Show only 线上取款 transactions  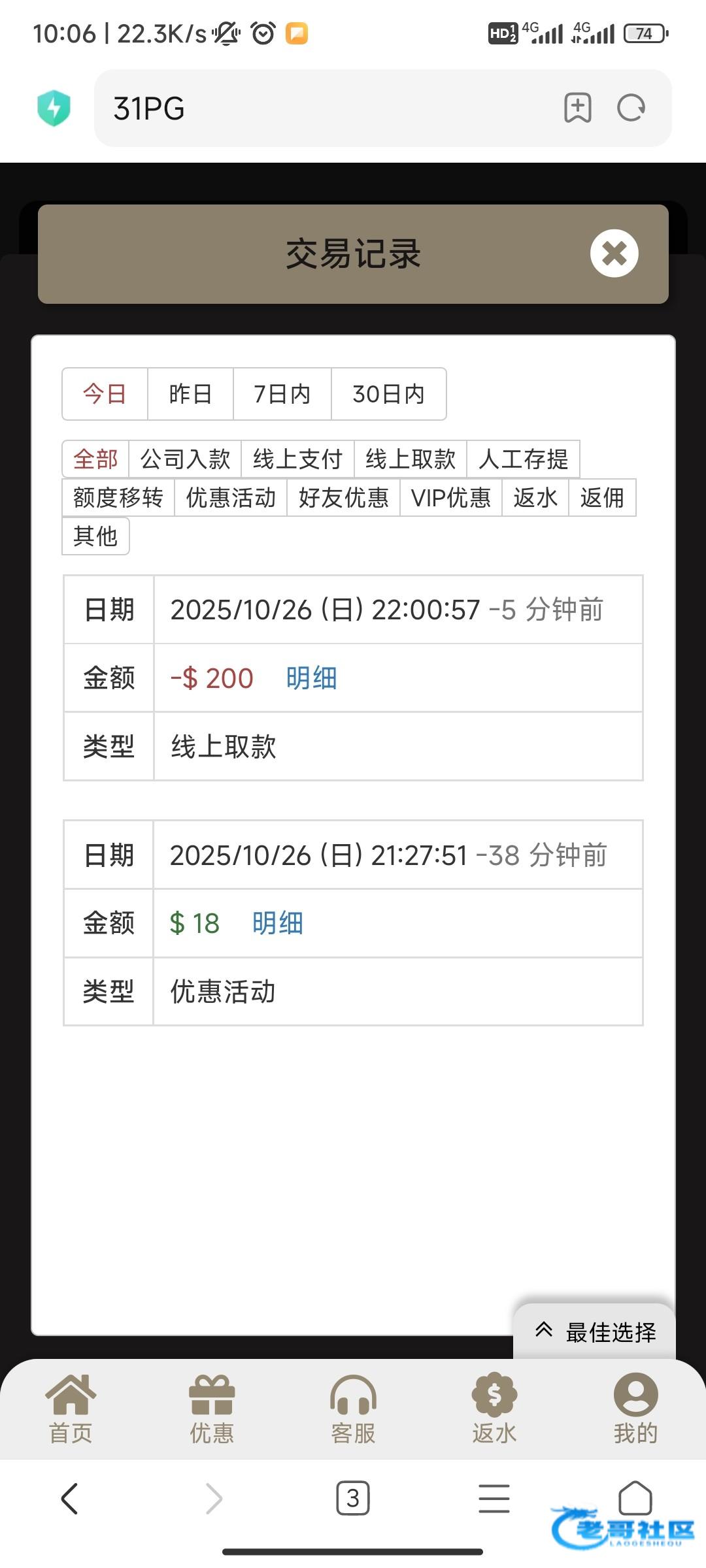410,459
